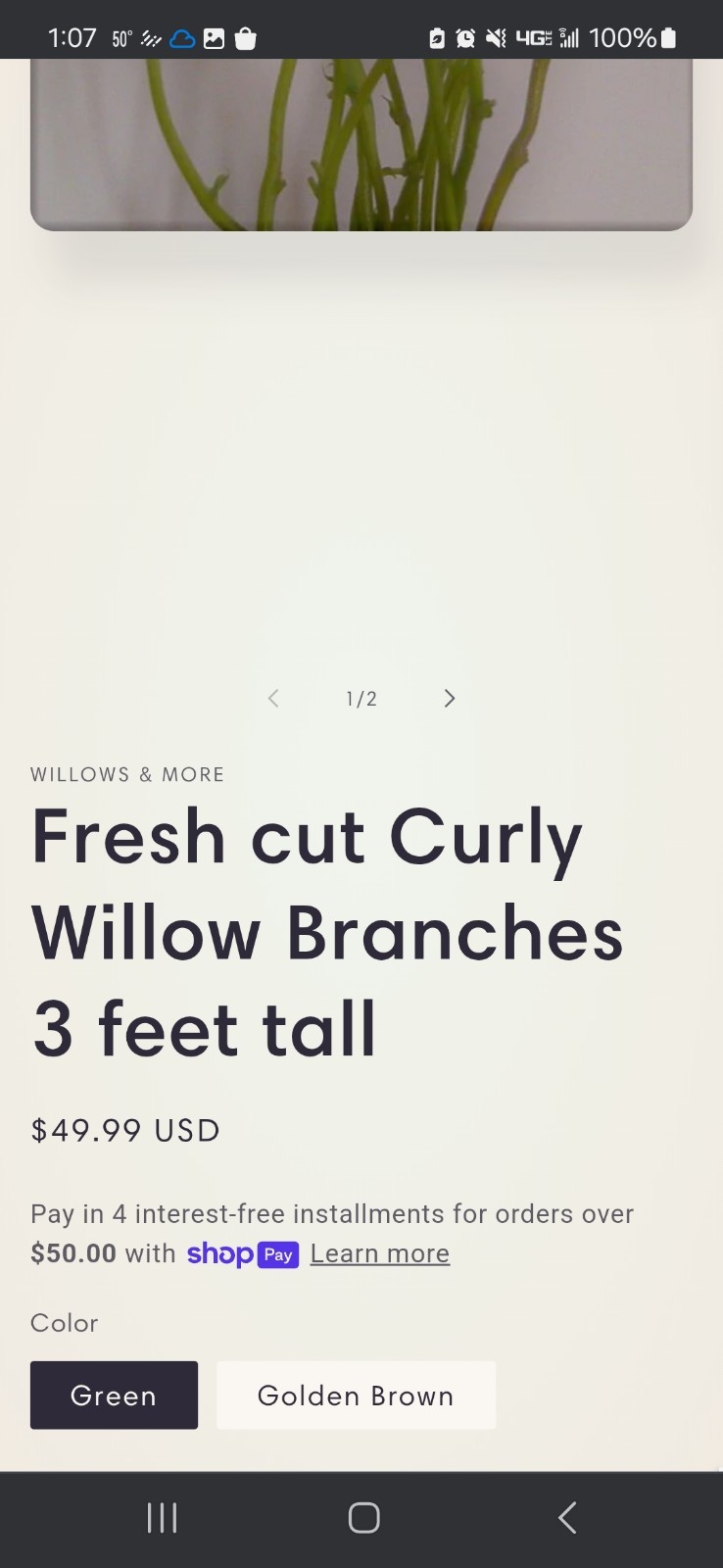Select the Green color option

click(x=114, y=1395)
